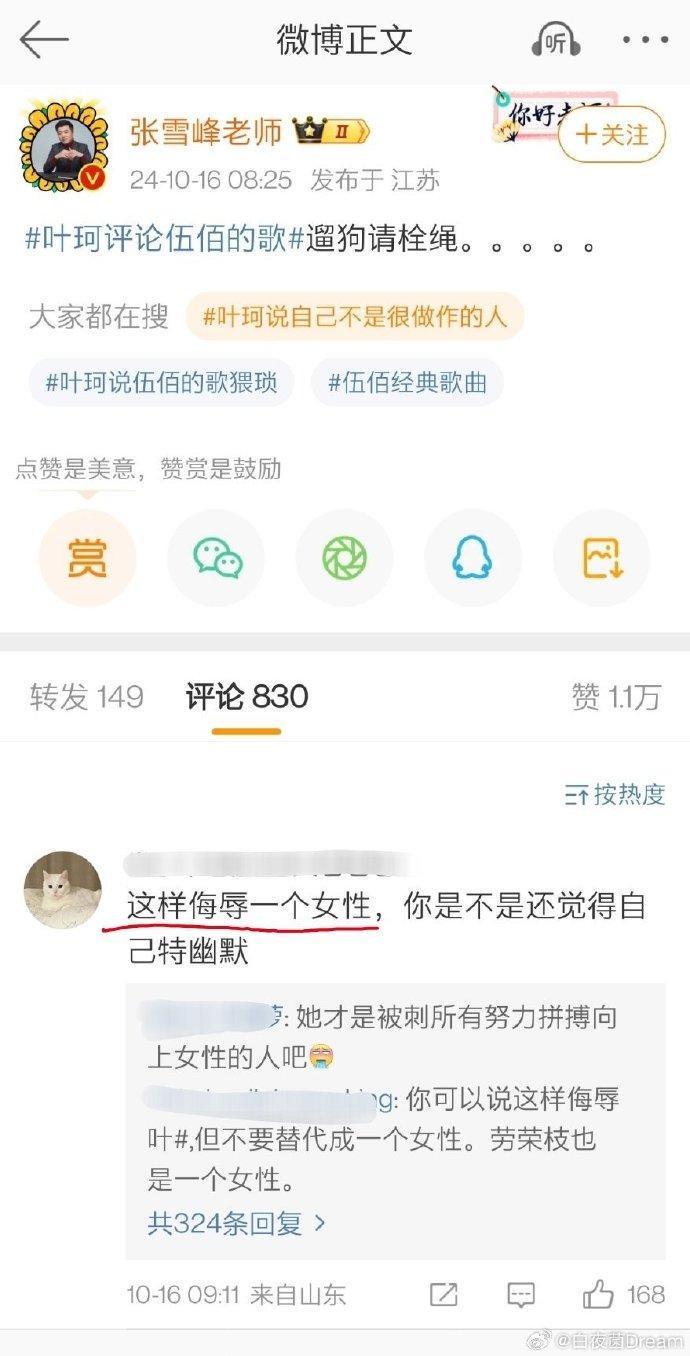
Task: Switch to the 赞 1.1万 tab
Action: [x=615, y=696]
